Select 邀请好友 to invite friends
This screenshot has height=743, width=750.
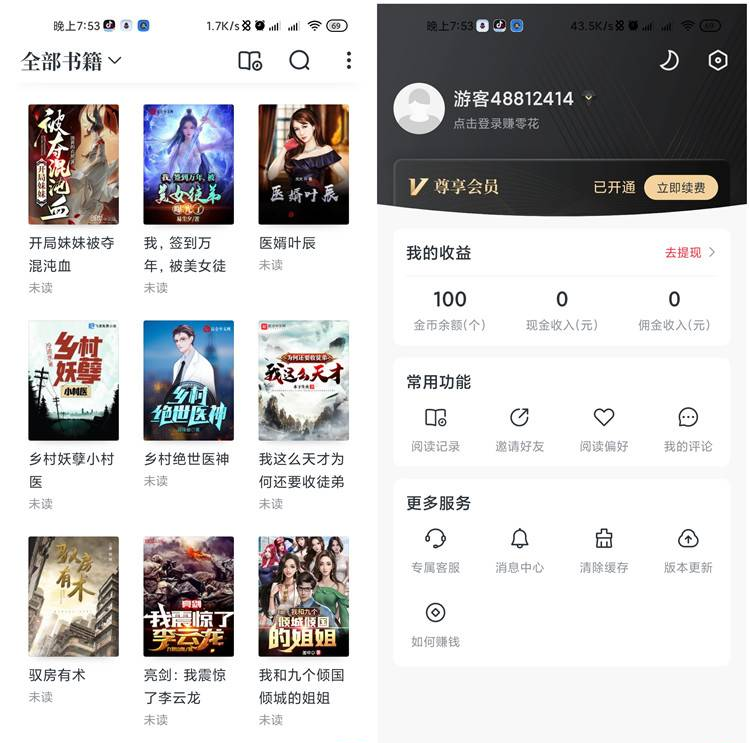[519, 429]
